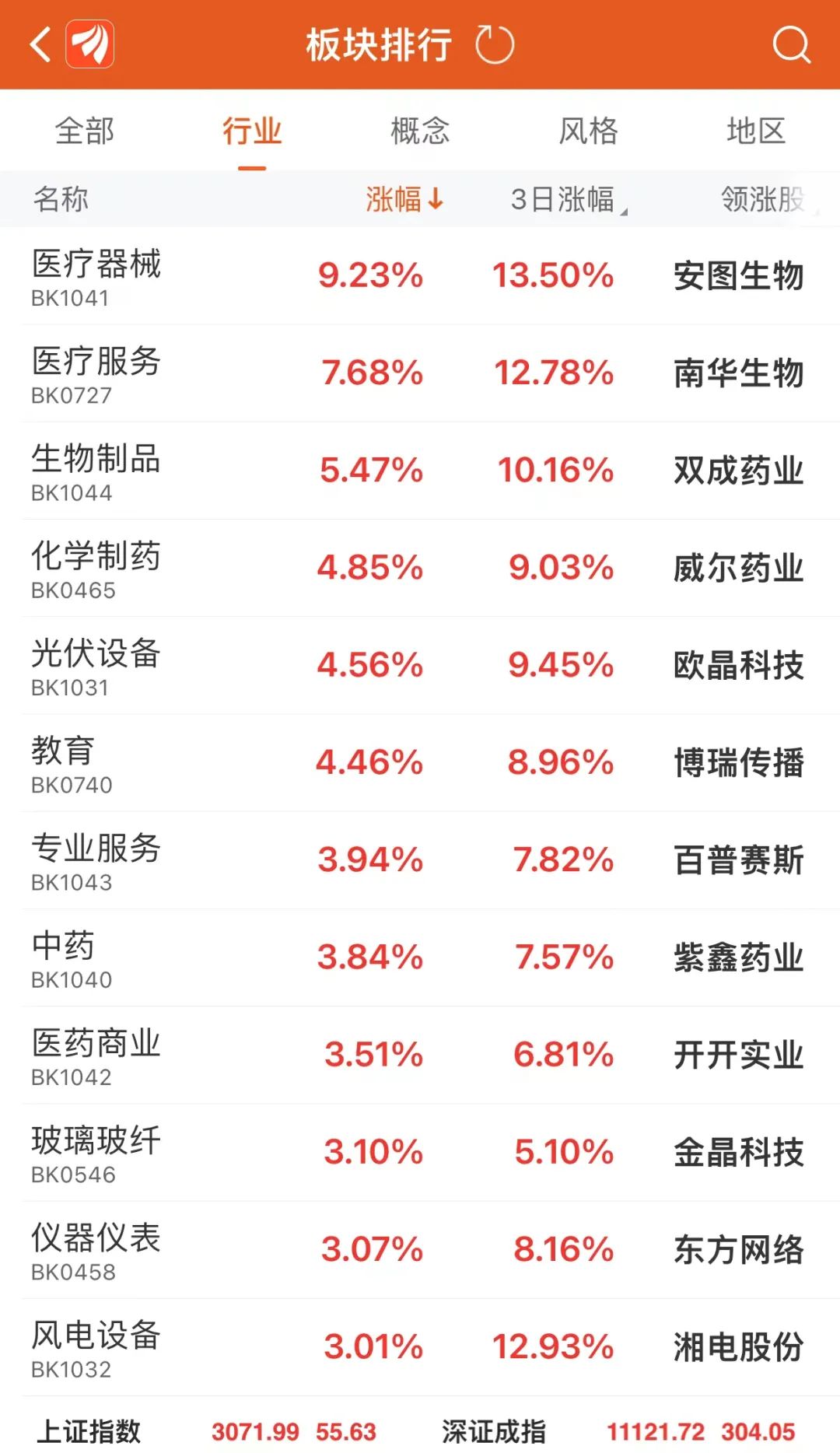The height and width of the screenshot is (1453, 840).
Task: Open the 地区 tab
Action: click(x=756, y=131)
